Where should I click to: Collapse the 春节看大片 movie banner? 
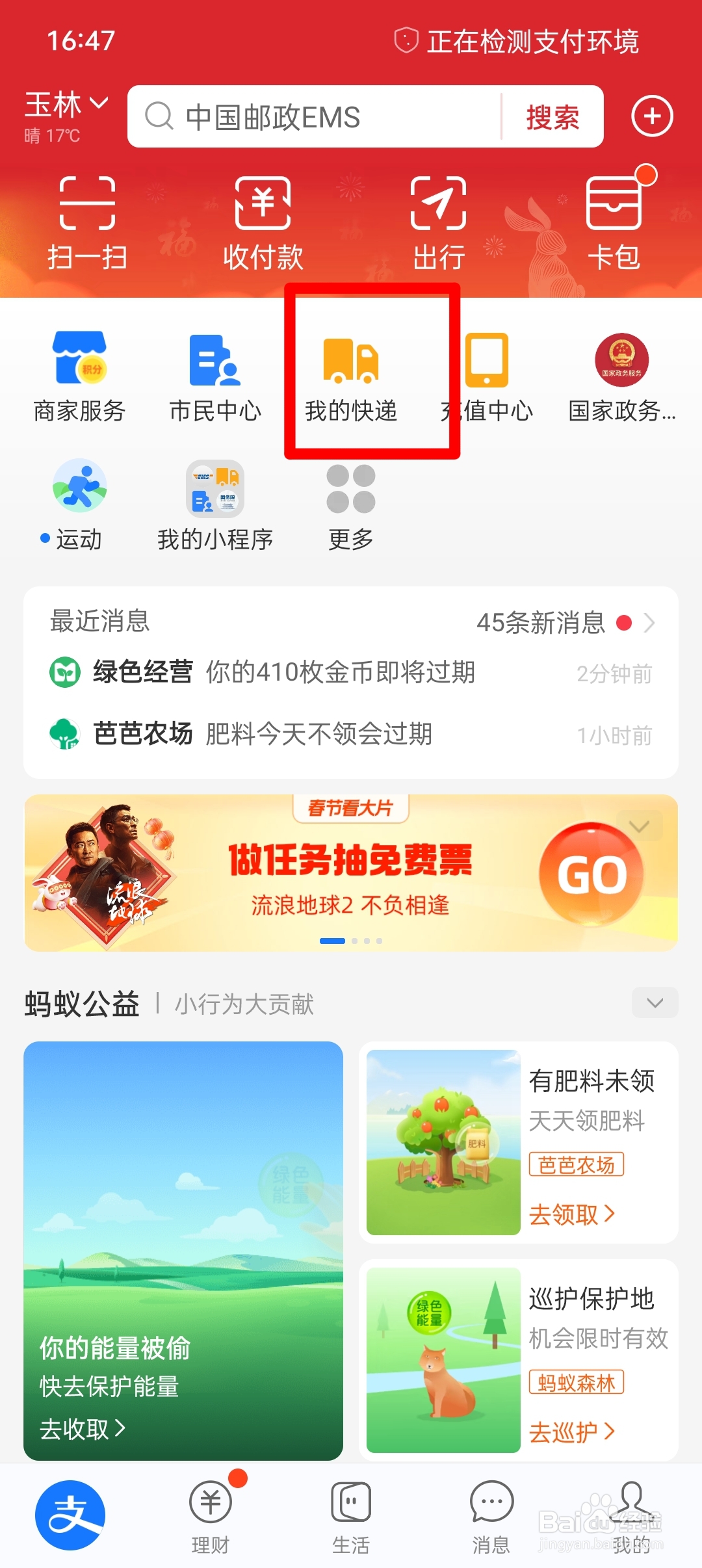(639, 826)
